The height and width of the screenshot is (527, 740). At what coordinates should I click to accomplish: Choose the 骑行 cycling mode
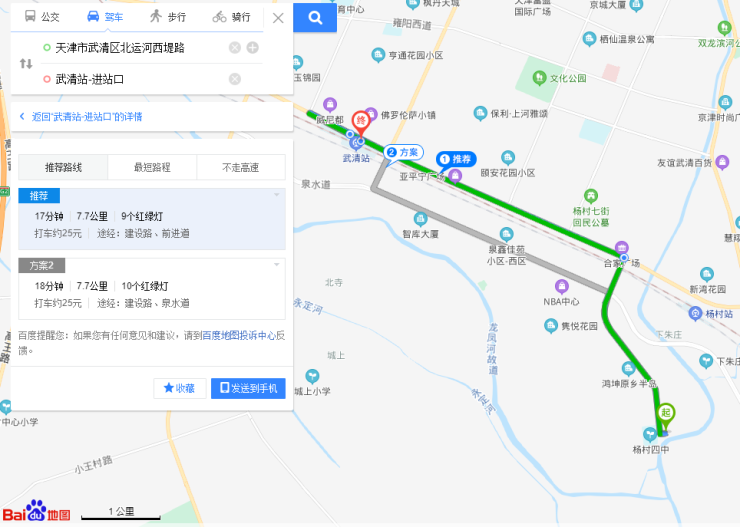click(x=231, y=17)
